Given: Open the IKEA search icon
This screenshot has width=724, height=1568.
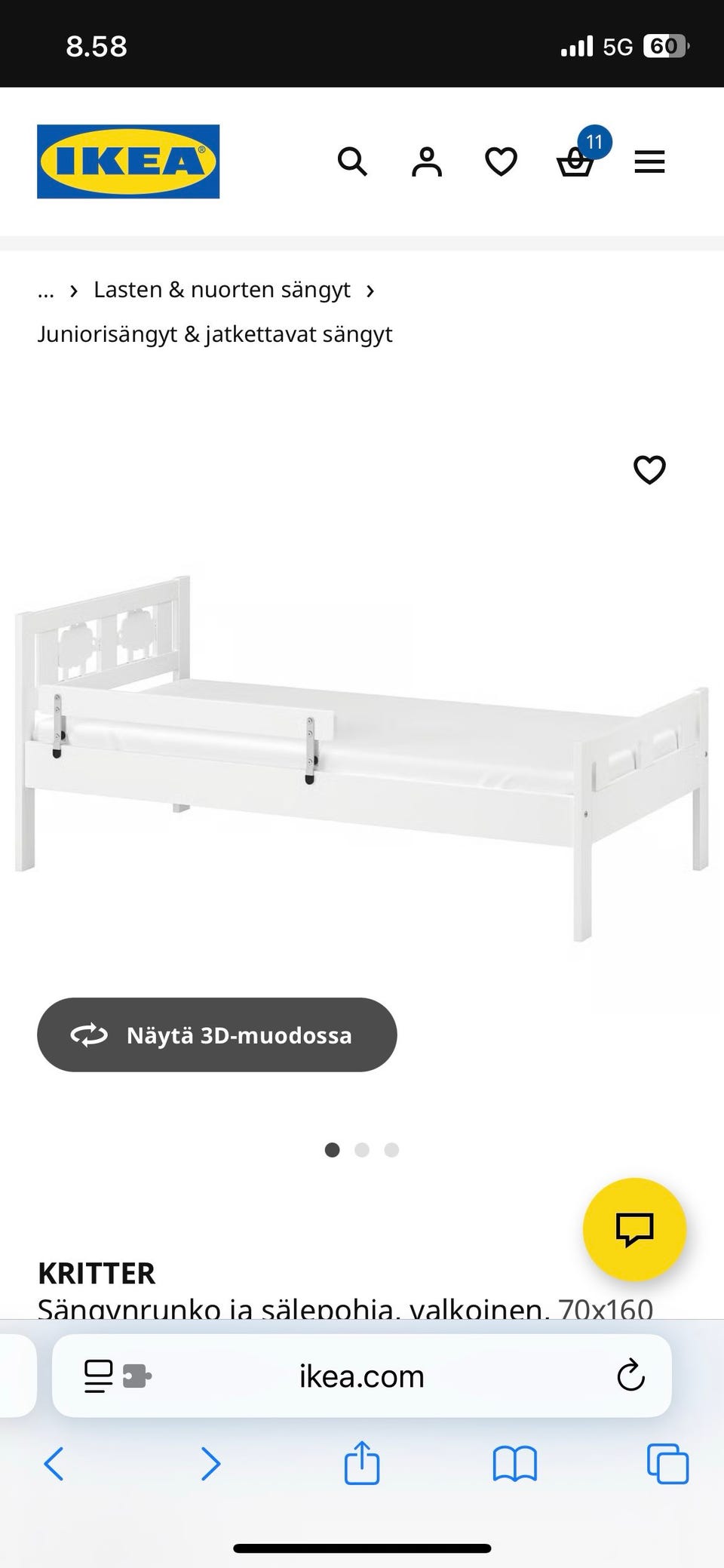Looking at the screenshot, I should point(352,161).
